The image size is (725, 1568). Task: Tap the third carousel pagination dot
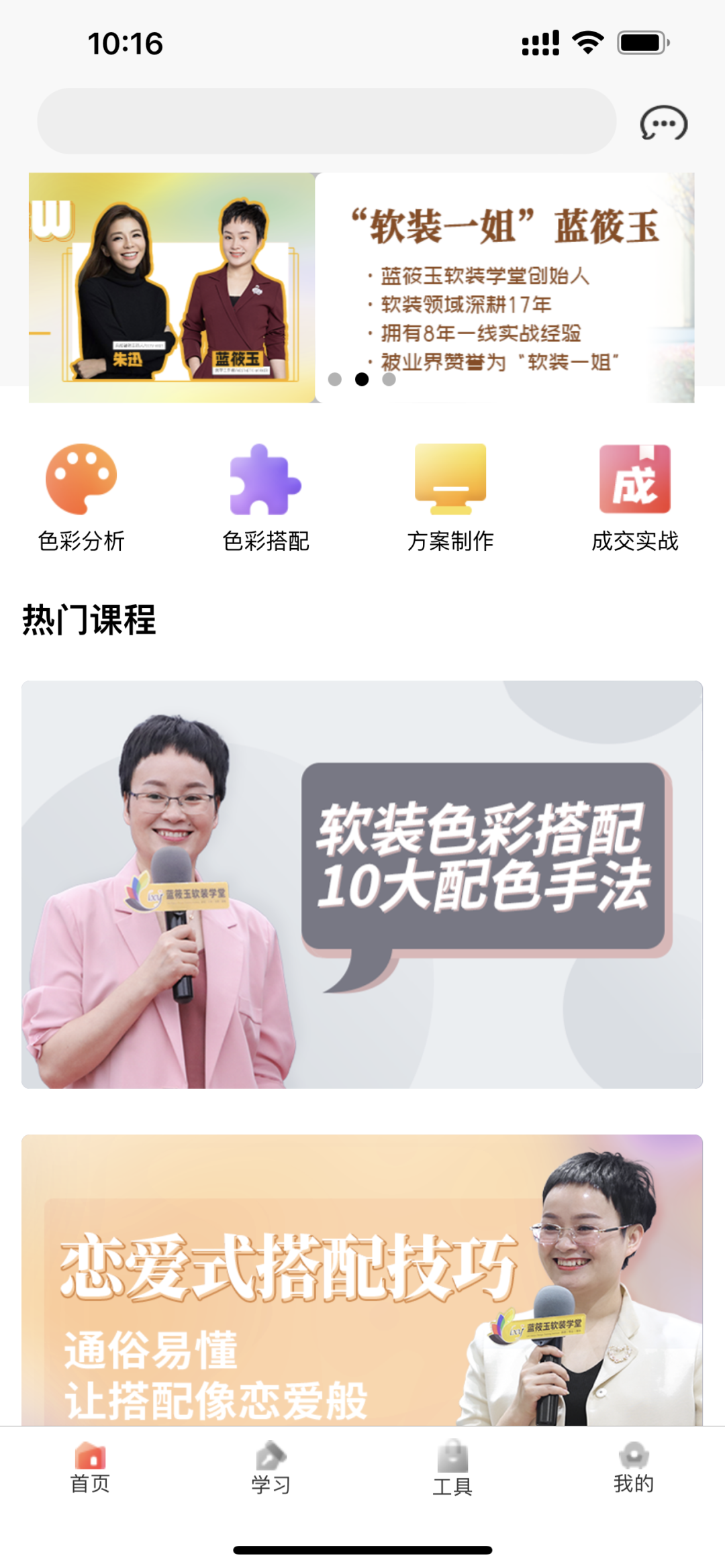(x=388, y=379)
